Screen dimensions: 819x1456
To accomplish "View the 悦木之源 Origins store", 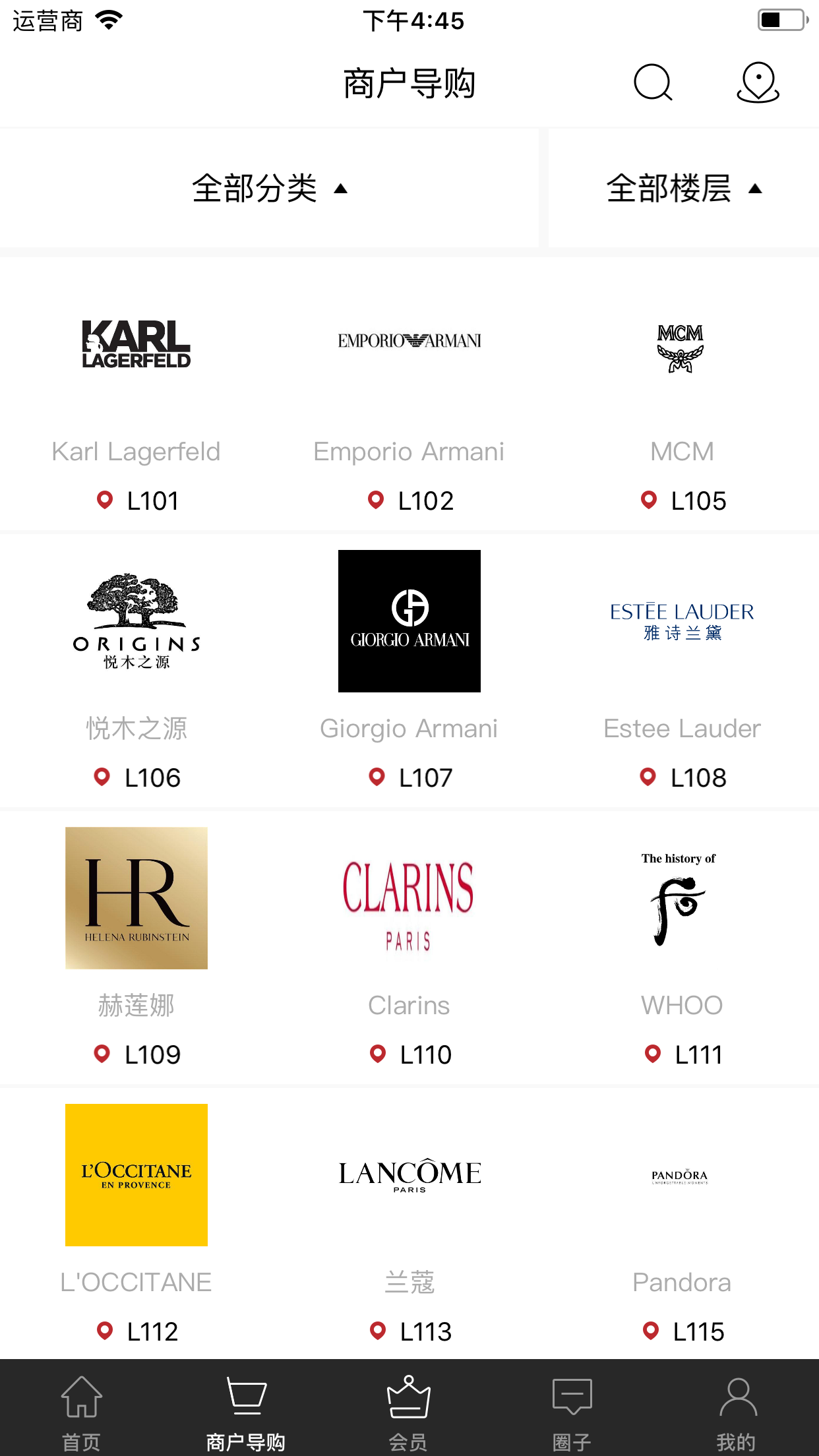I will point(136,673).
